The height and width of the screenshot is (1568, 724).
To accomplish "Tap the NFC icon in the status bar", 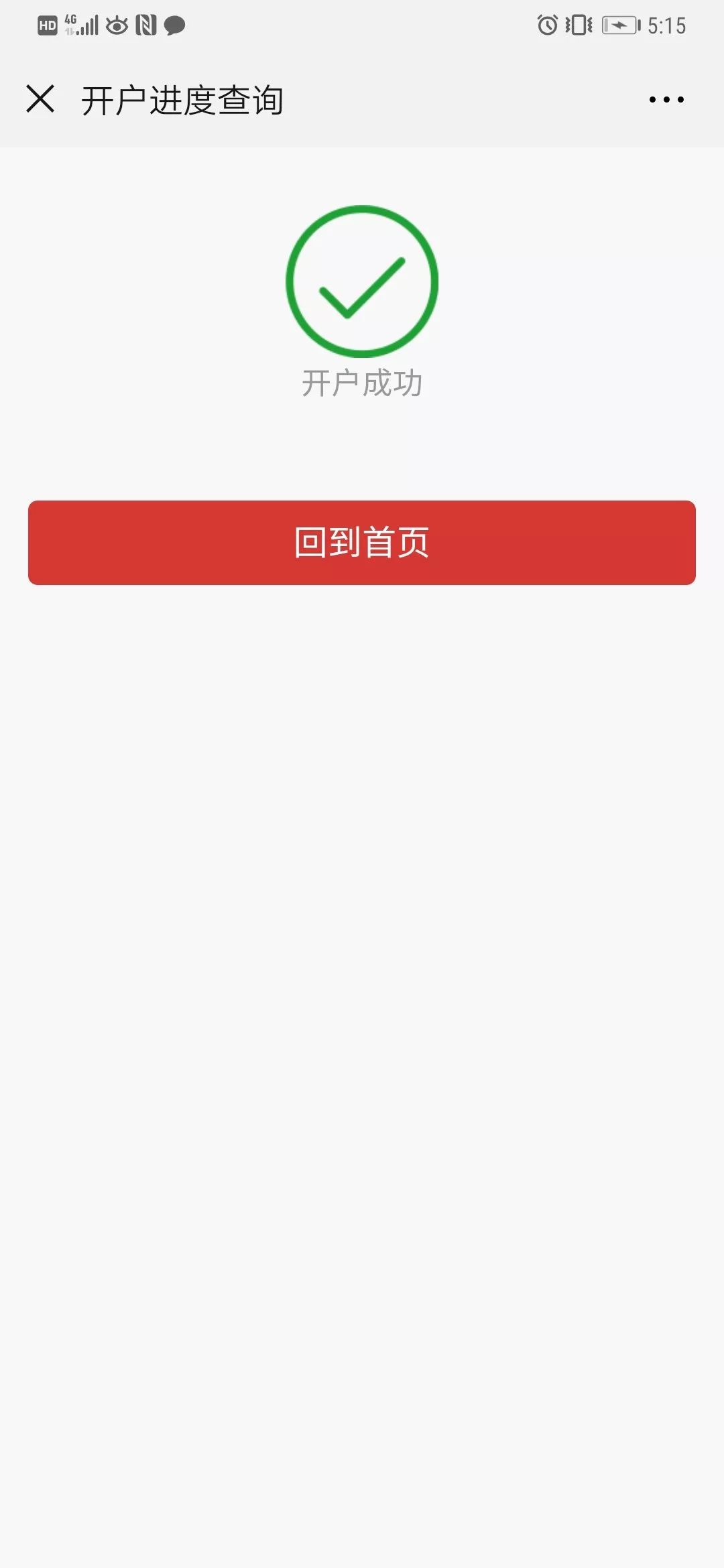I will [144, 25].
